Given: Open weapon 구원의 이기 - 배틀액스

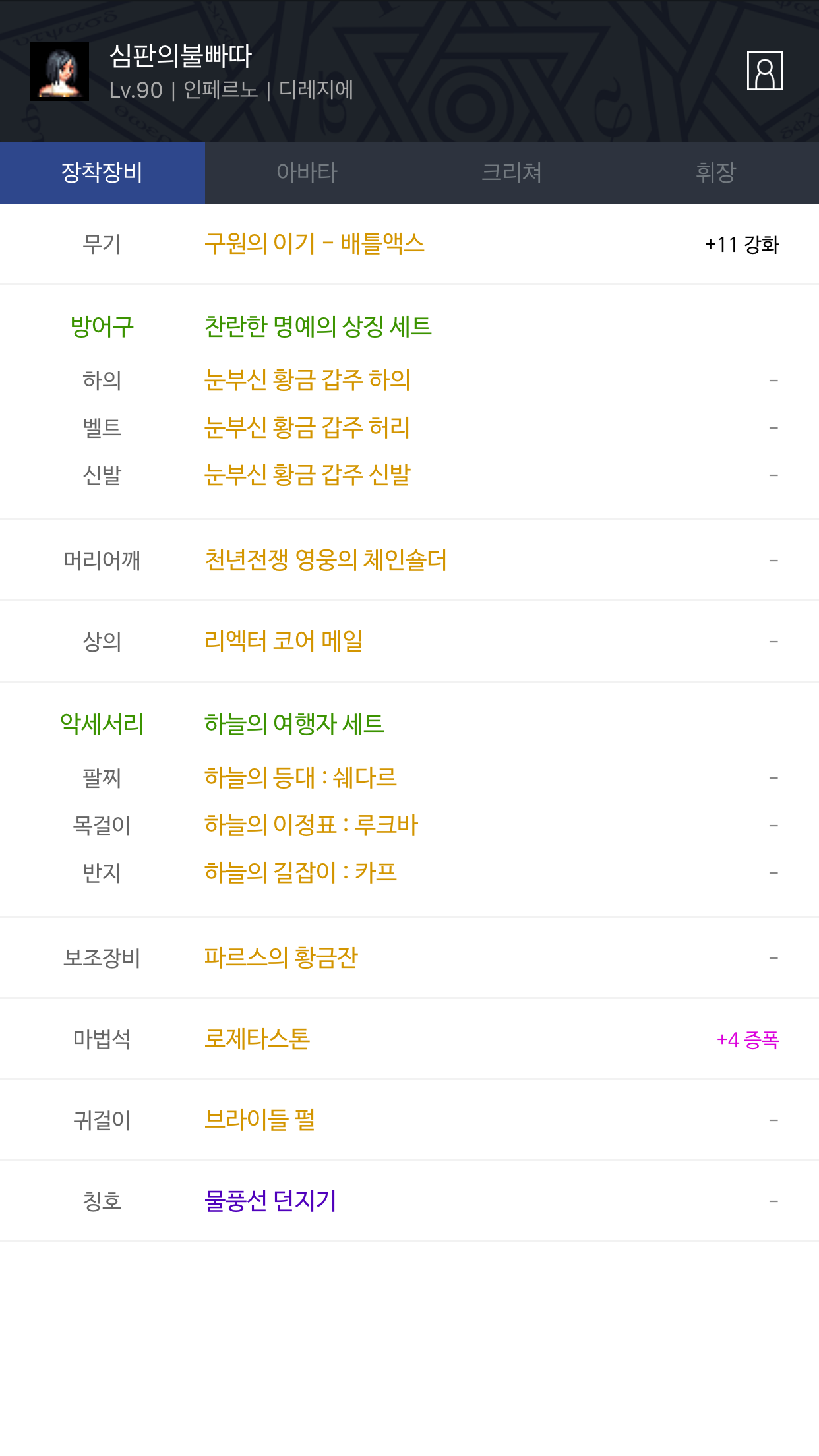Looking at the screenshot, I should [315, 243].
